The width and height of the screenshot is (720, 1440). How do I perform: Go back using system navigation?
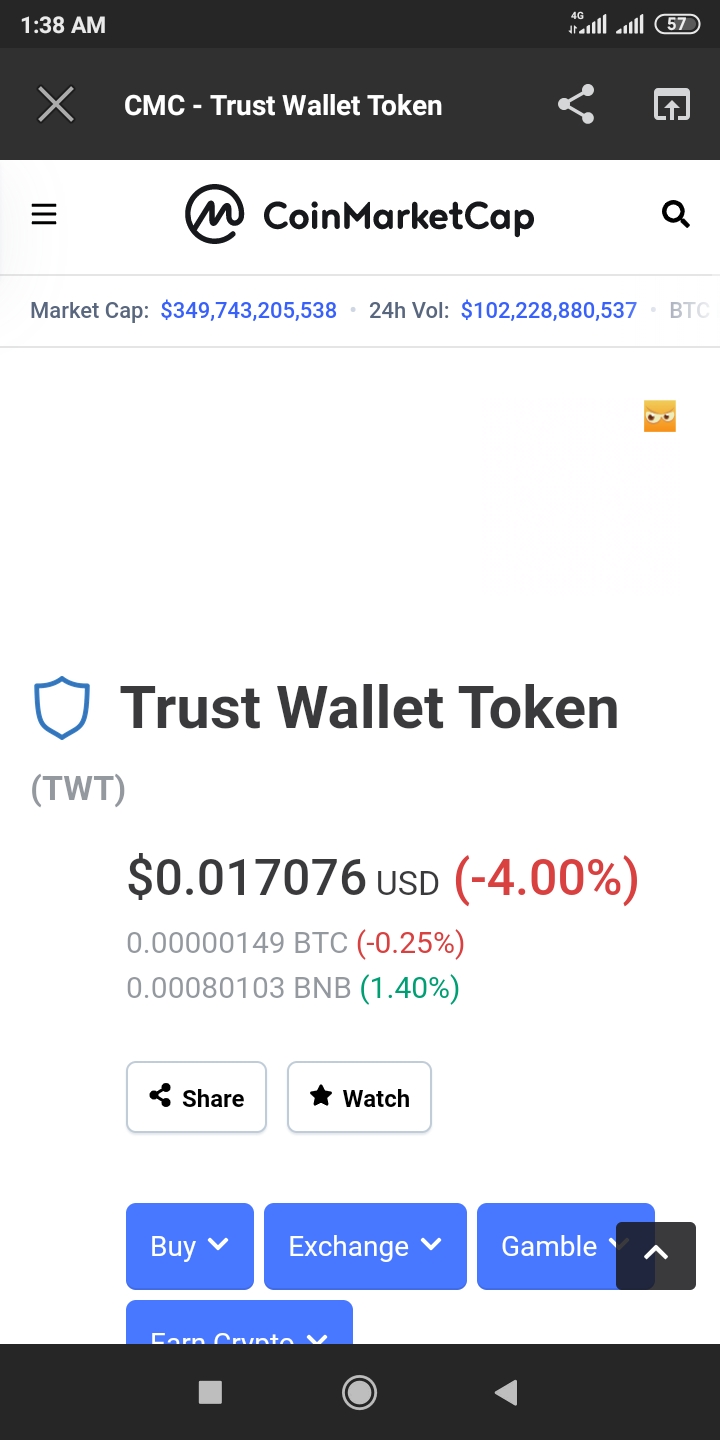(506, 1392)
